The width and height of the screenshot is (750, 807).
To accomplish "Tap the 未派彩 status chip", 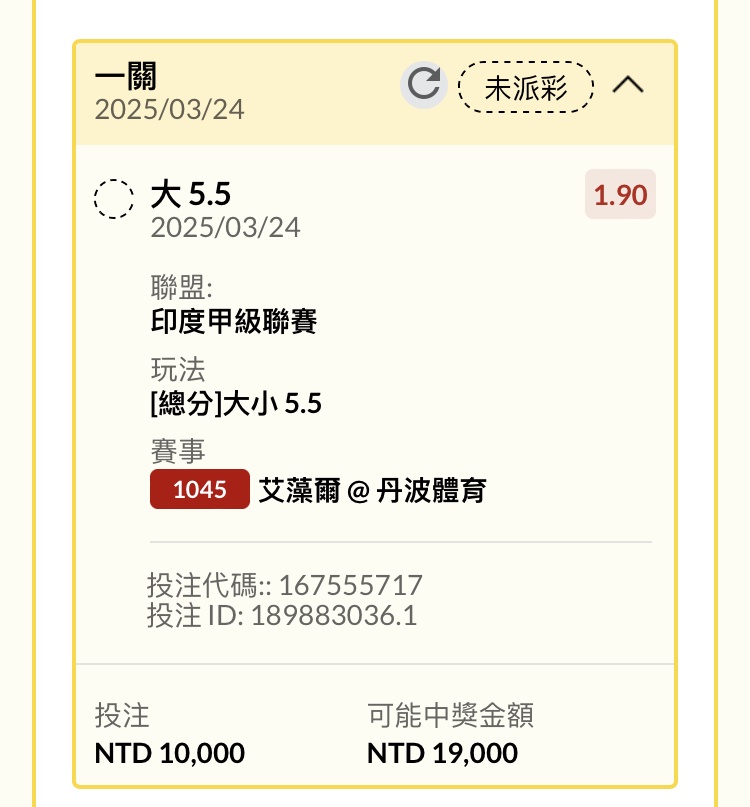I will [x=526, y=87].
